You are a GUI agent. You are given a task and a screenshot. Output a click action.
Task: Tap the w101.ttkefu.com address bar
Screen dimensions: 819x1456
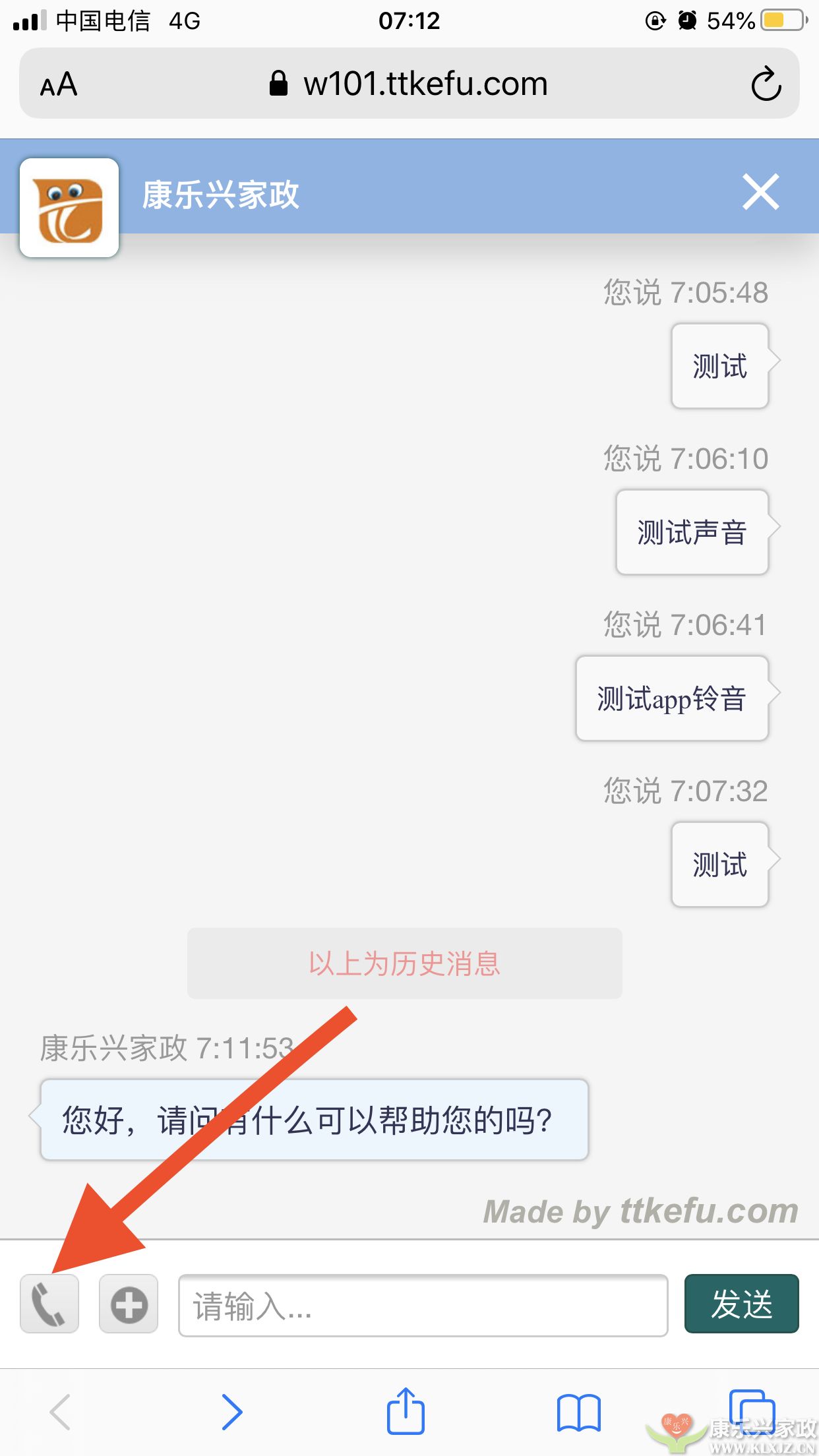(x=409, y=84)
